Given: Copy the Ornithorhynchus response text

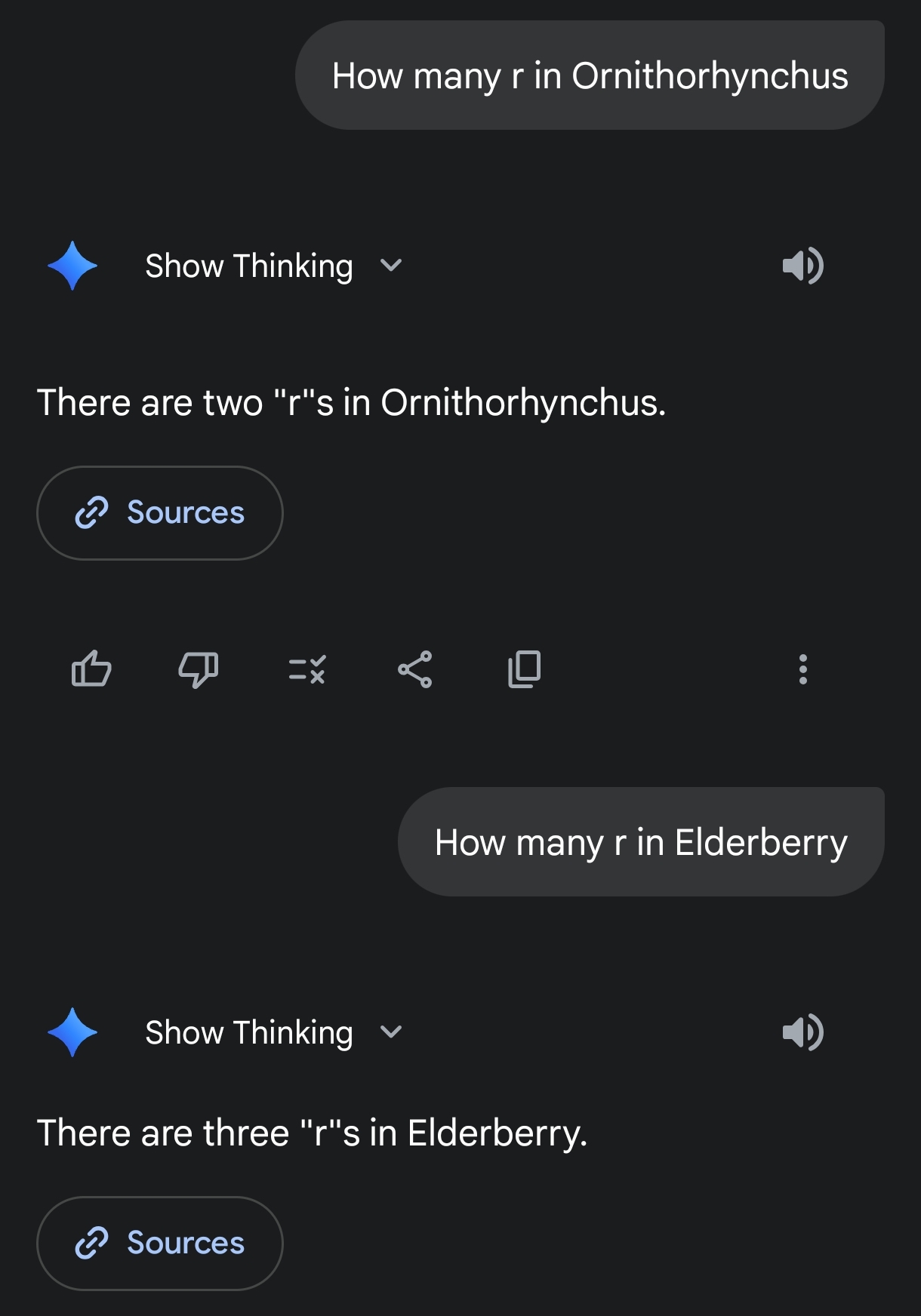Looking at the screenshot, I should click(x=525, y=669).
